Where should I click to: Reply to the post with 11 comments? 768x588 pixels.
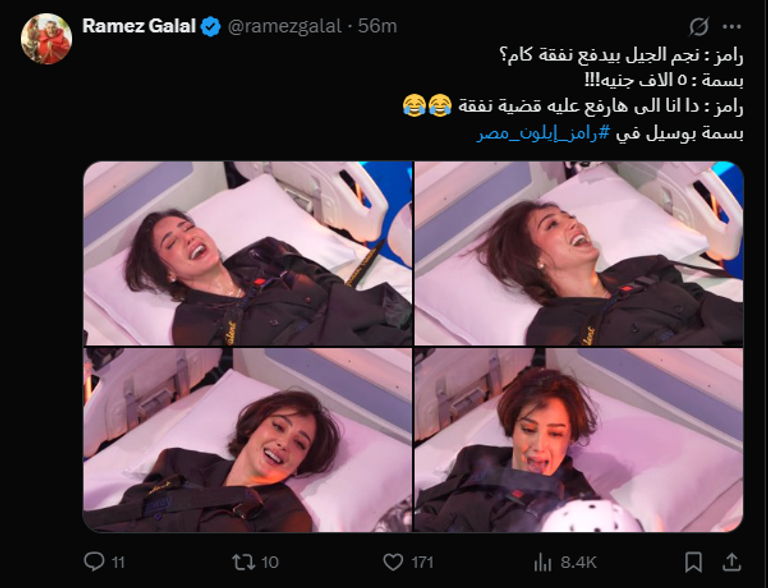pos(94,562)
